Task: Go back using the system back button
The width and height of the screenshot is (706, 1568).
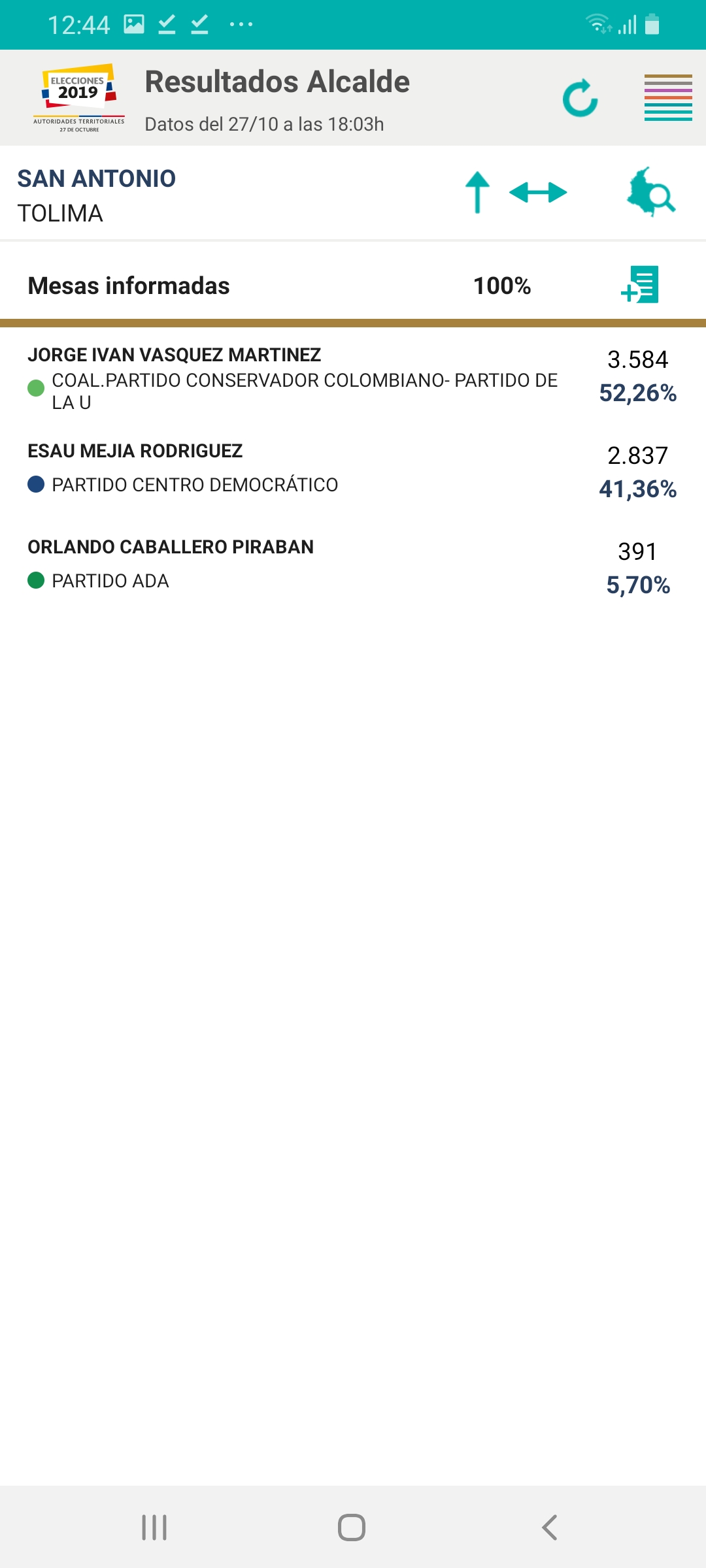Action: click(x=550, y=1527)
